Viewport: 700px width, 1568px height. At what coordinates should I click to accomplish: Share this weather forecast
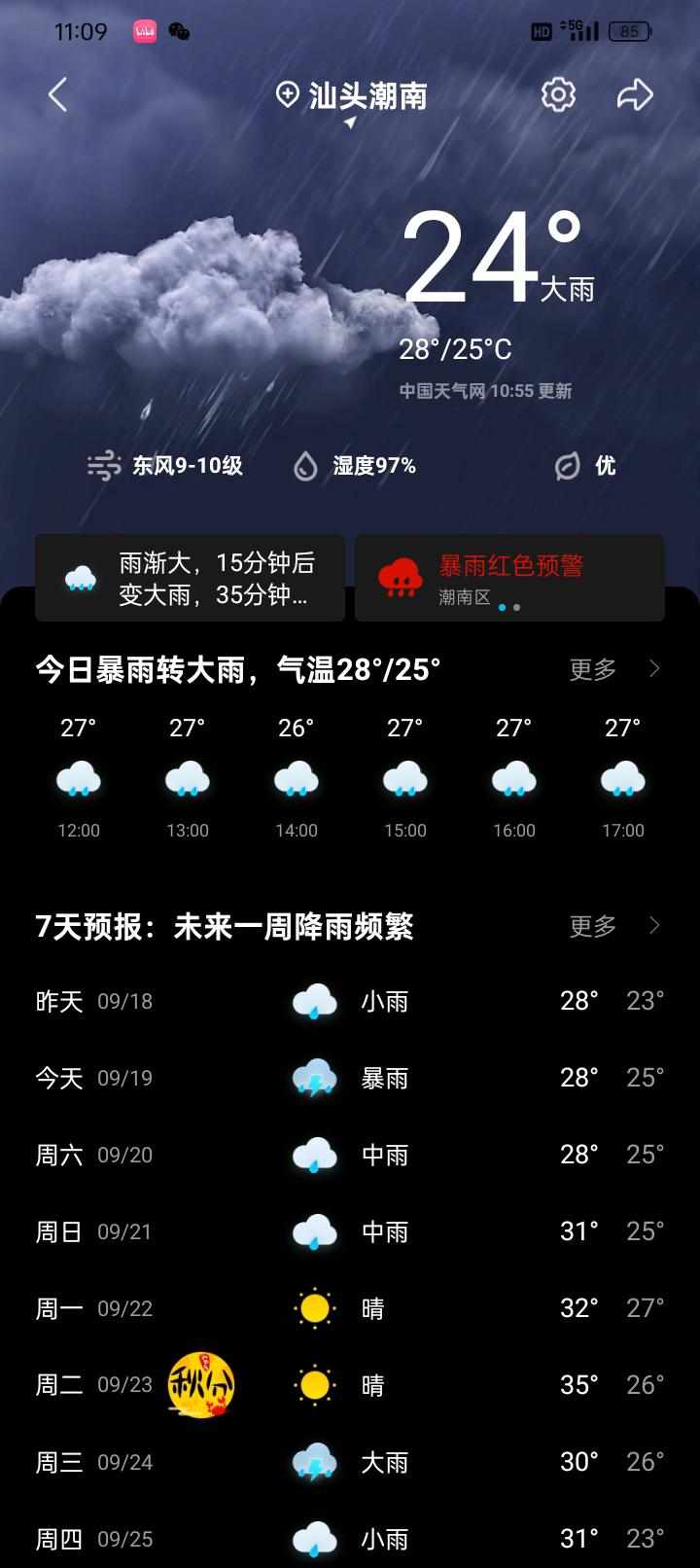coord(635,95)
